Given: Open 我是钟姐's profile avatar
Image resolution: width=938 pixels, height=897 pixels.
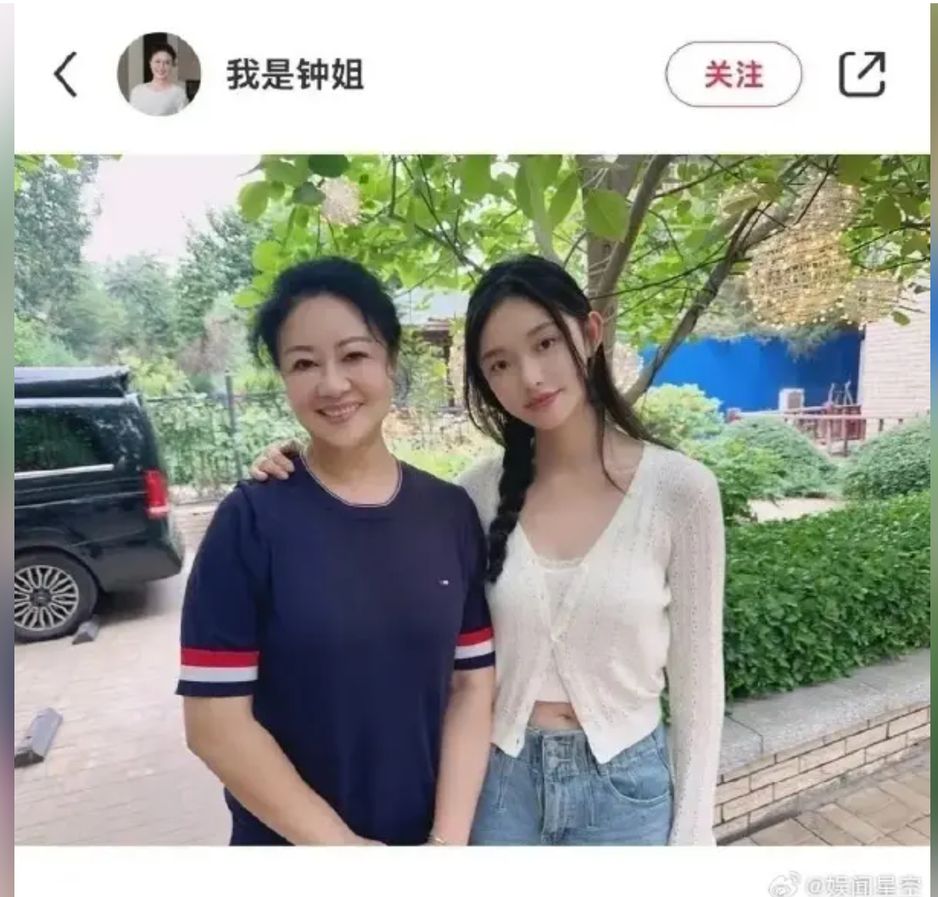Looking at the screenshot, I should 159,74.
